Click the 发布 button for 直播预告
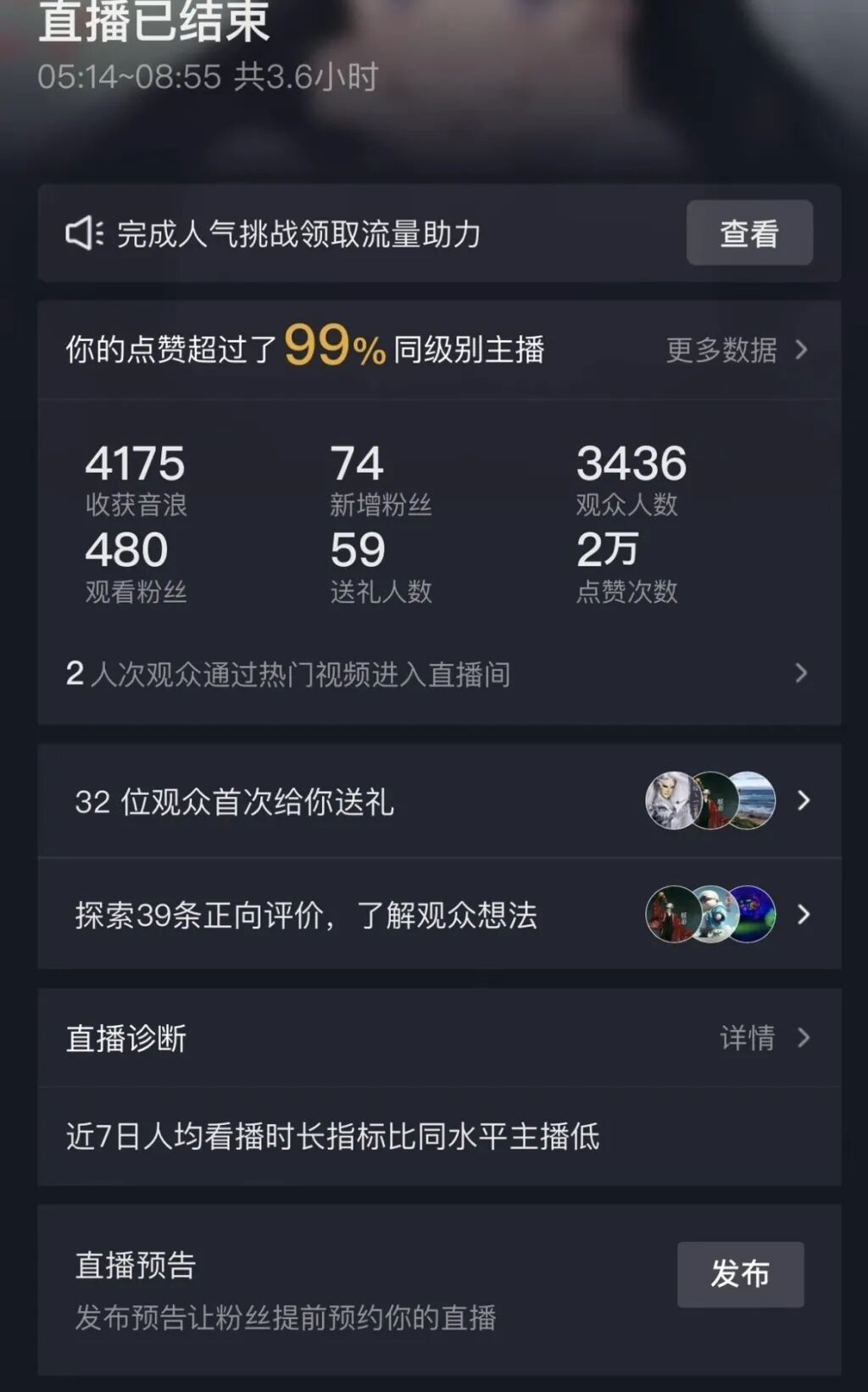 (740, 1273)
